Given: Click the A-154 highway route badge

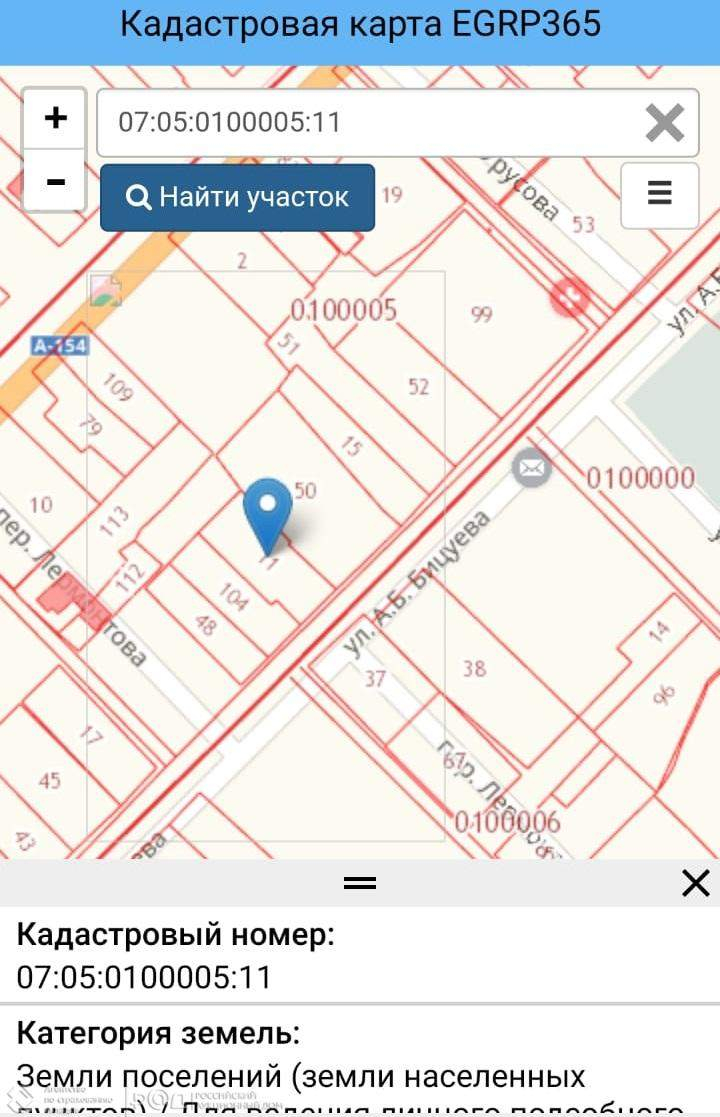Looking at the screenshot, I should pos(62,347).
